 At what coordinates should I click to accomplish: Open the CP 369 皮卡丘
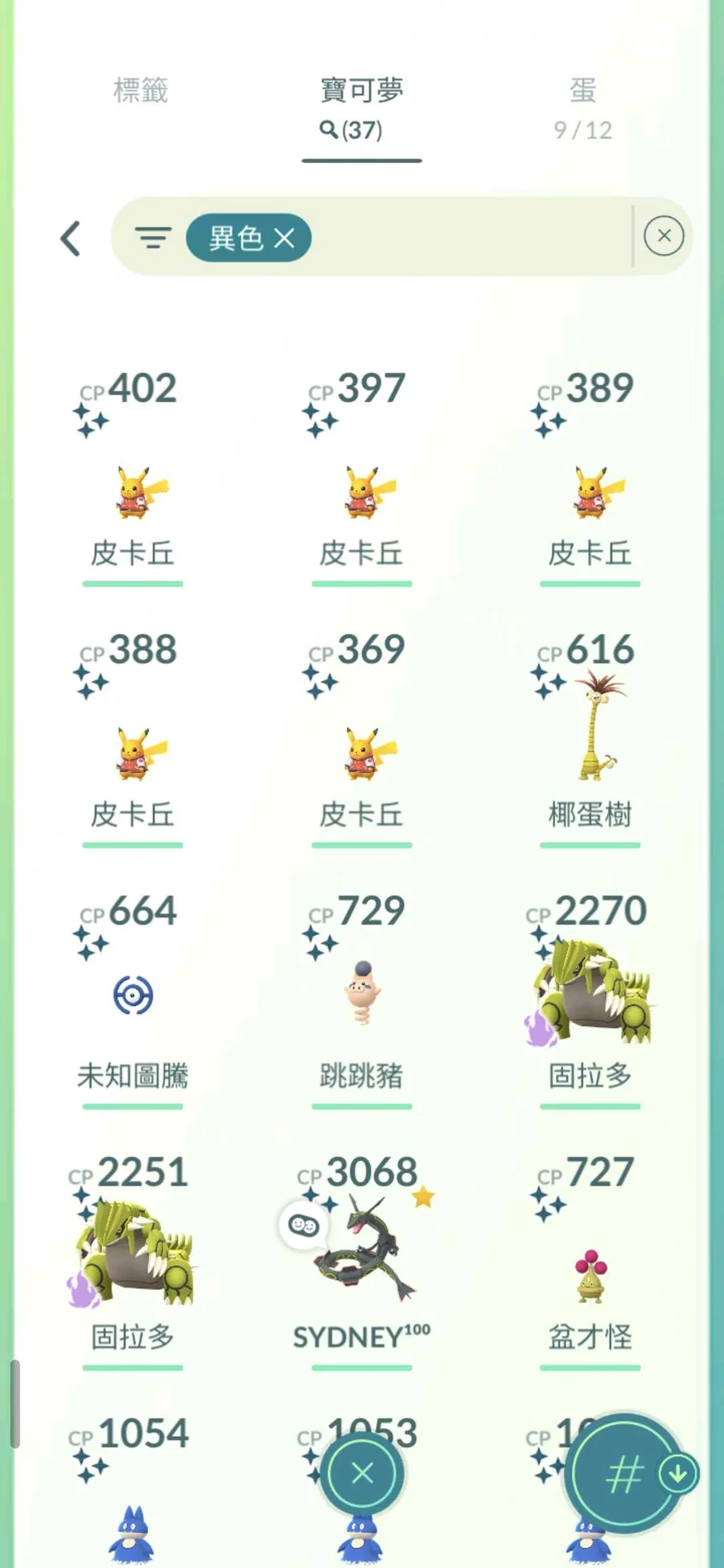tap(361, 753)
